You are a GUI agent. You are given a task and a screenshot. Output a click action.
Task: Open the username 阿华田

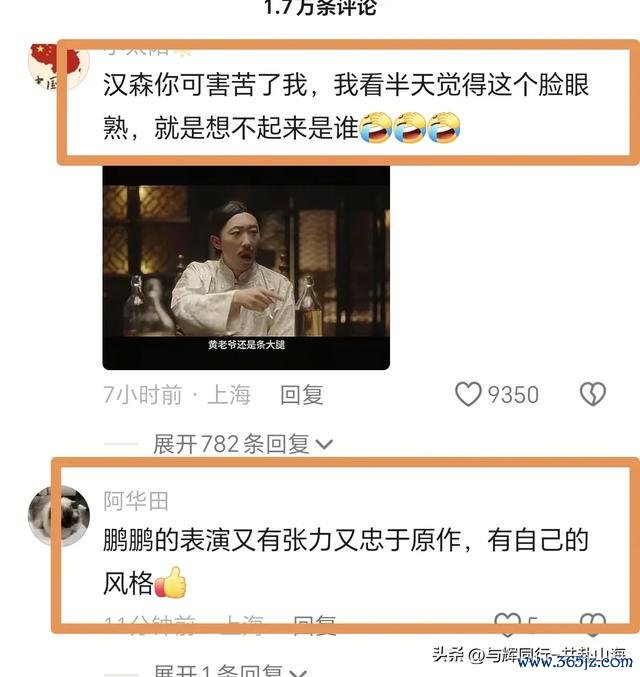click(136, 500)
